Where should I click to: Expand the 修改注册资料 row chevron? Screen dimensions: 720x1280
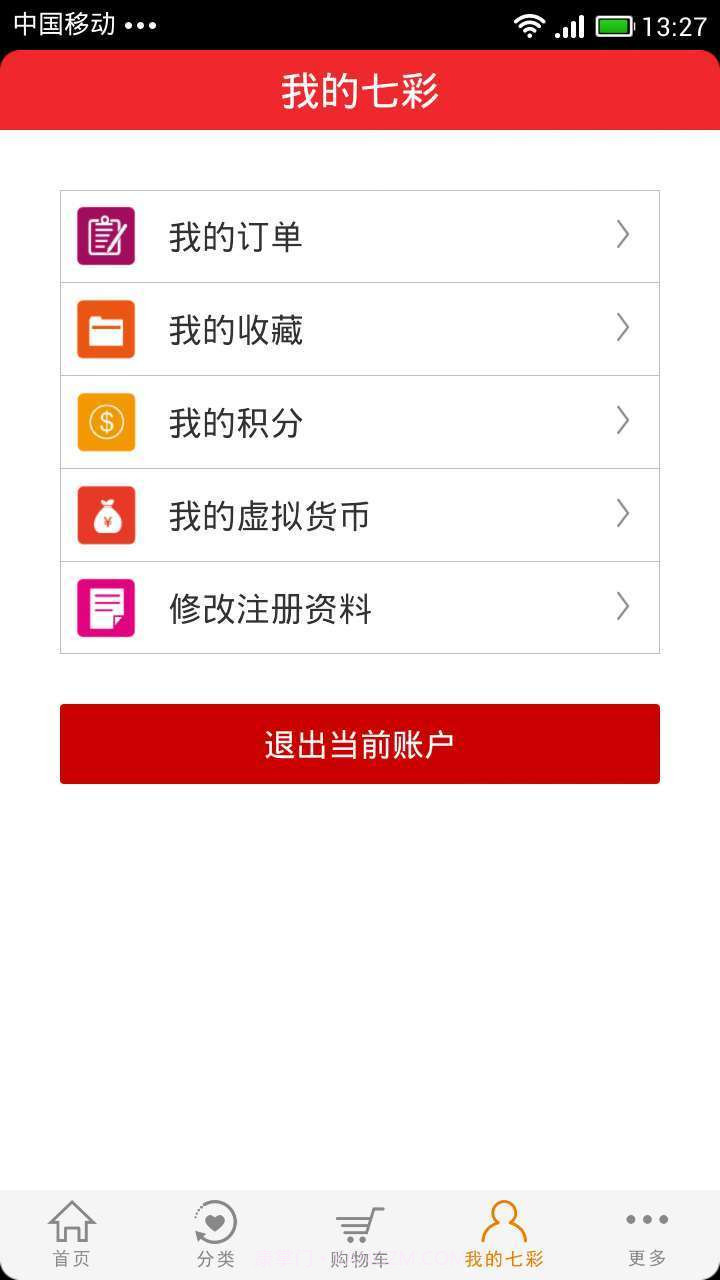click(622, 607)
